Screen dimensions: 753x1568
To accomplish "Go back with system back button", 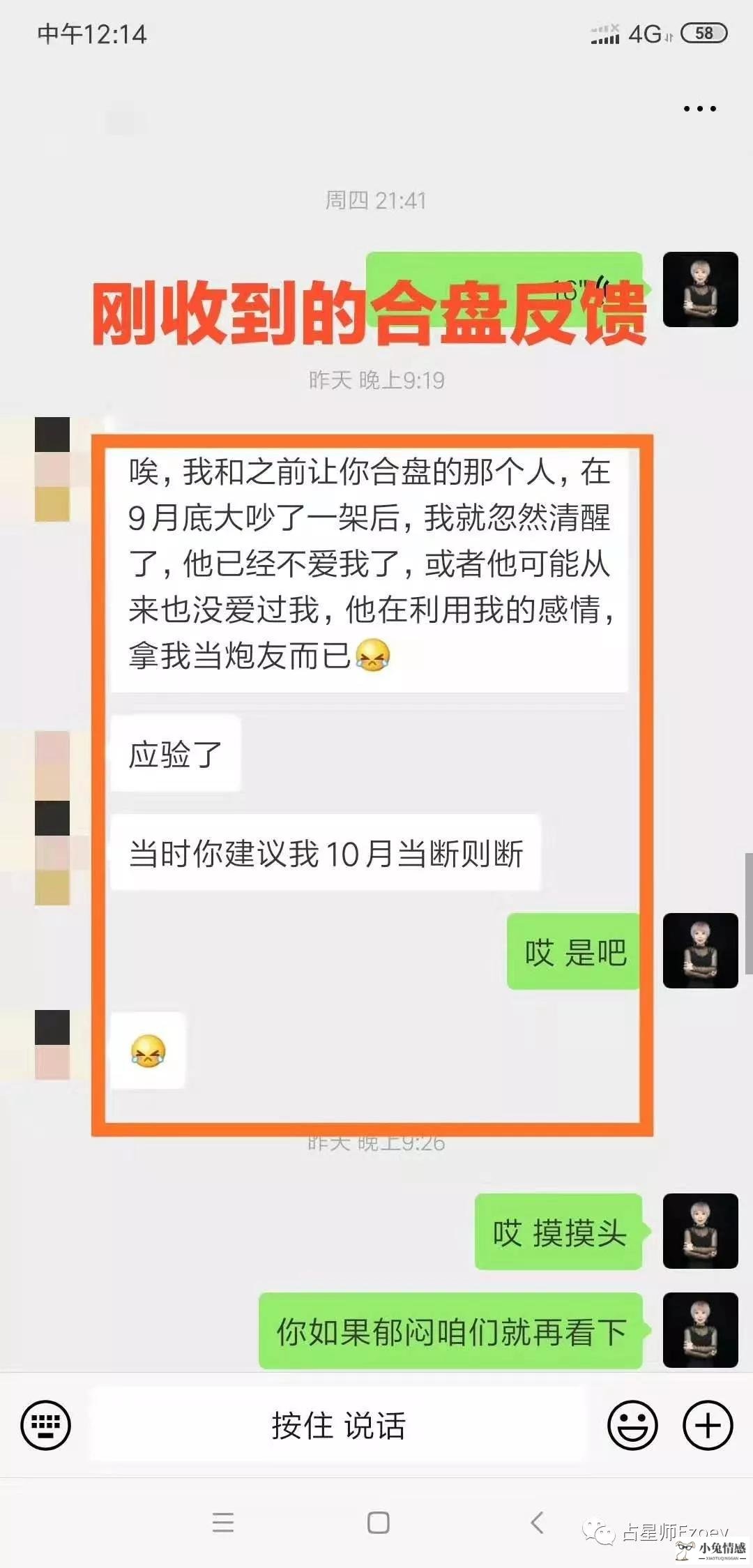I will 536,1522.
